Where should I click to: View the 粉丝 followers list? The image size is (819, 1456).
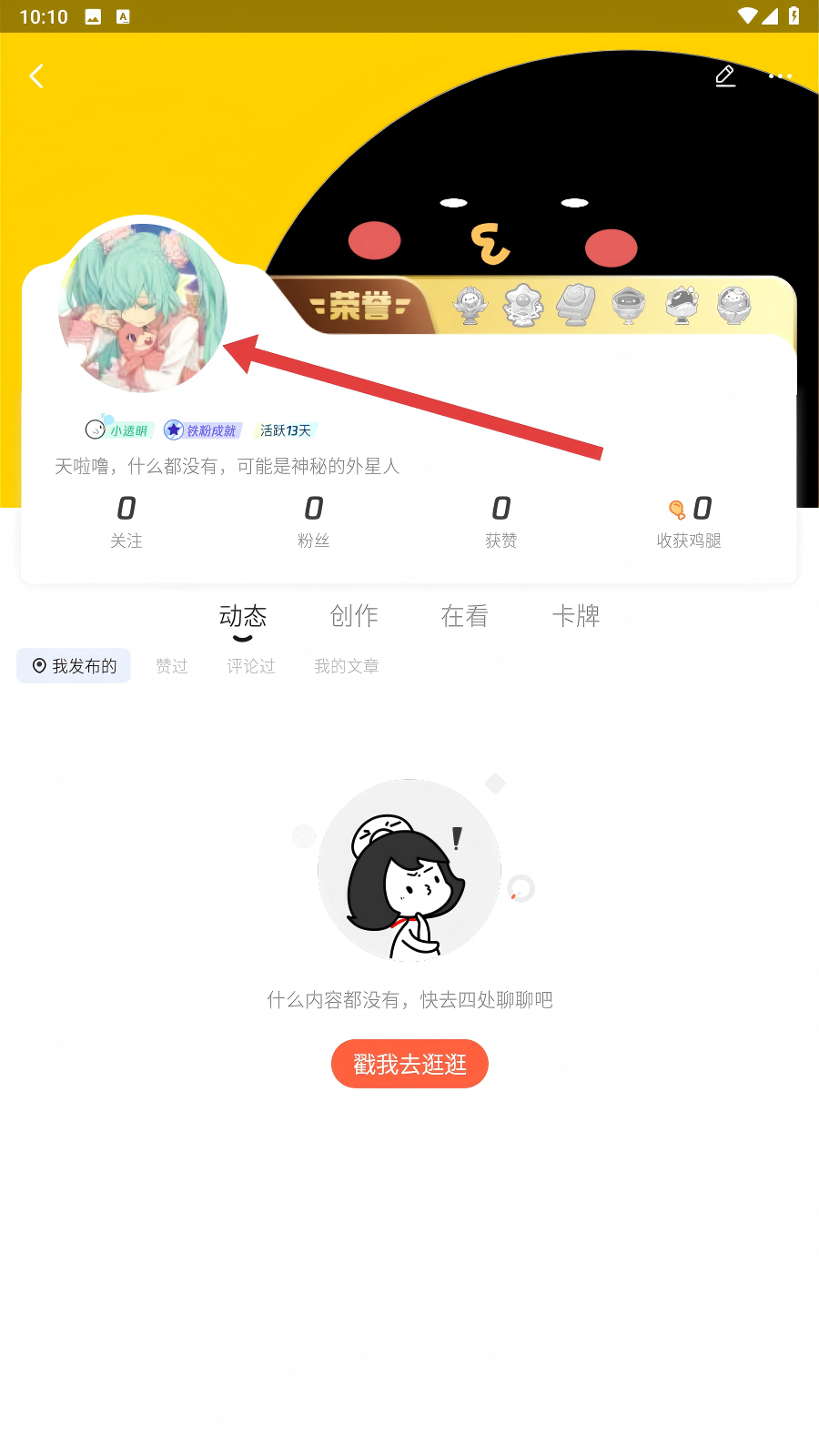(314, 521)
